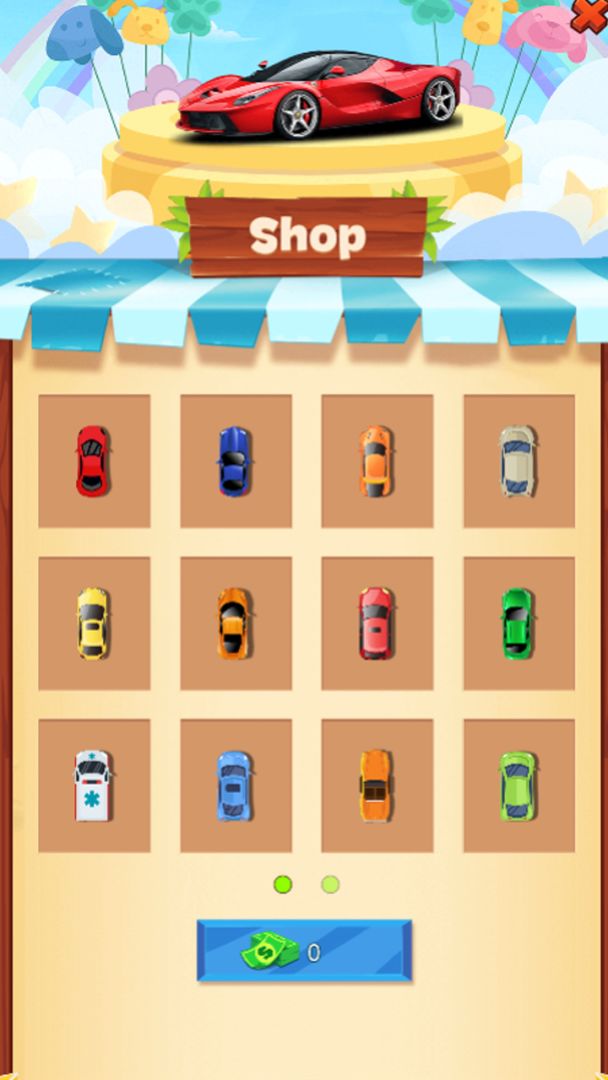Go to the first shop page dot
Image resolution: width=608 pixels, height=1080 pixels.
(x=283, y=884)
